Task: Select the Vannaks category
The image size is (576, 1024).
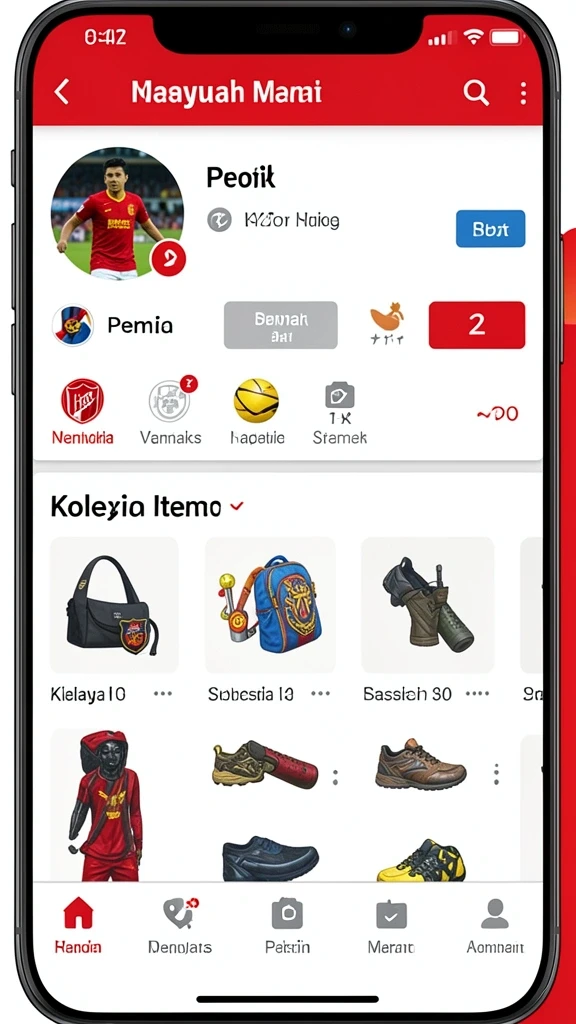Action: click(170, 413)
